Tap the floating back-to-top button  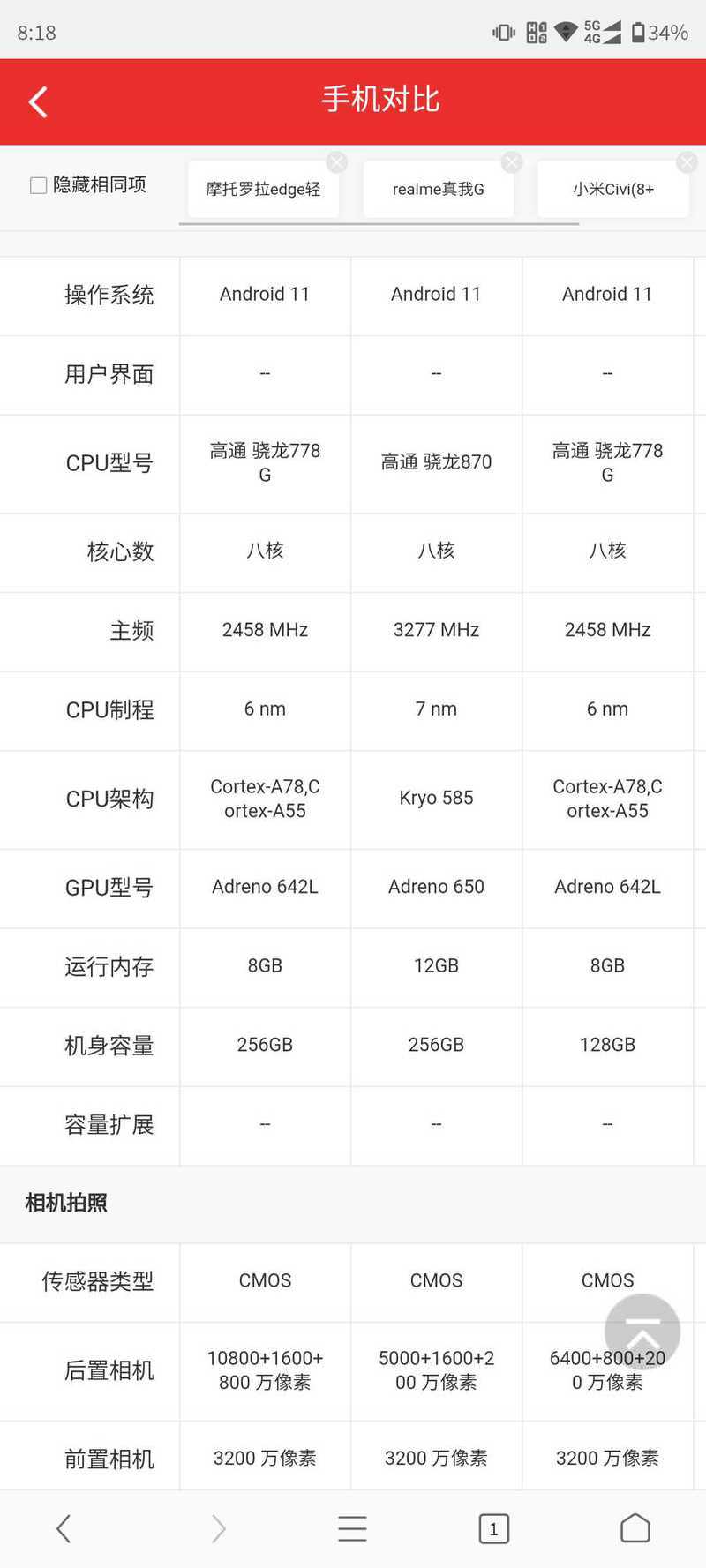pos(642,1332)
